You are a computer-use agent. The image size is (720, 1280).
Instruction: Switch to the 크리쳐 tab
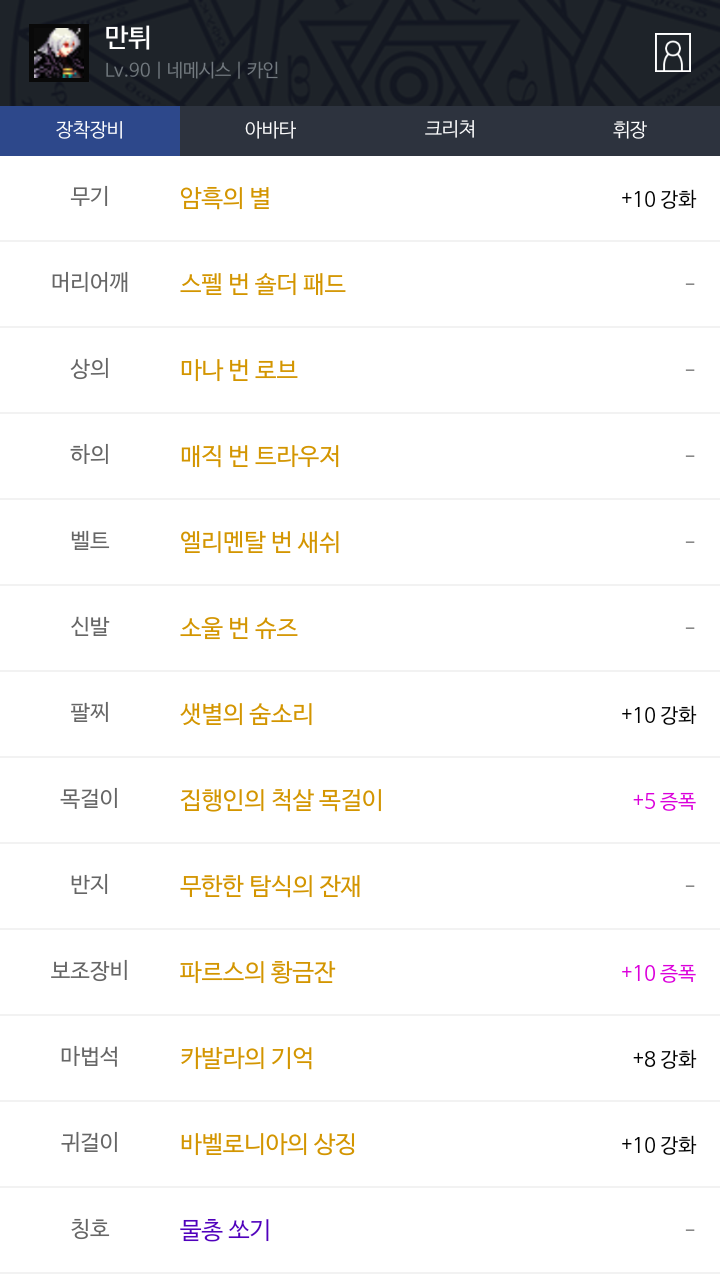[450, 130]
